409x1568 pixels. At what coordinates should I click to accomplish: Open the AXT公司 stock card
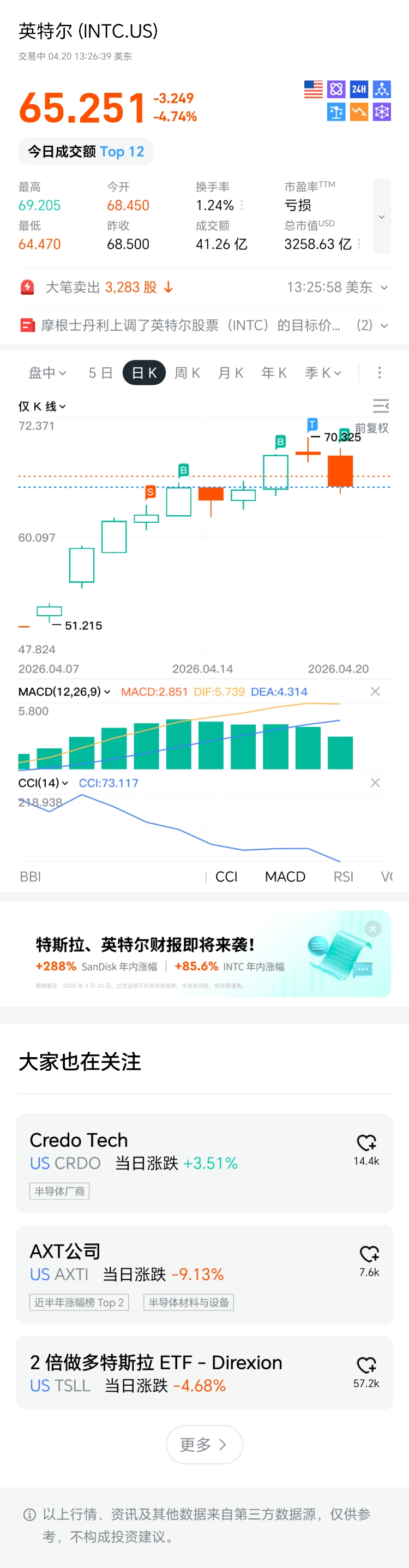183,1273
